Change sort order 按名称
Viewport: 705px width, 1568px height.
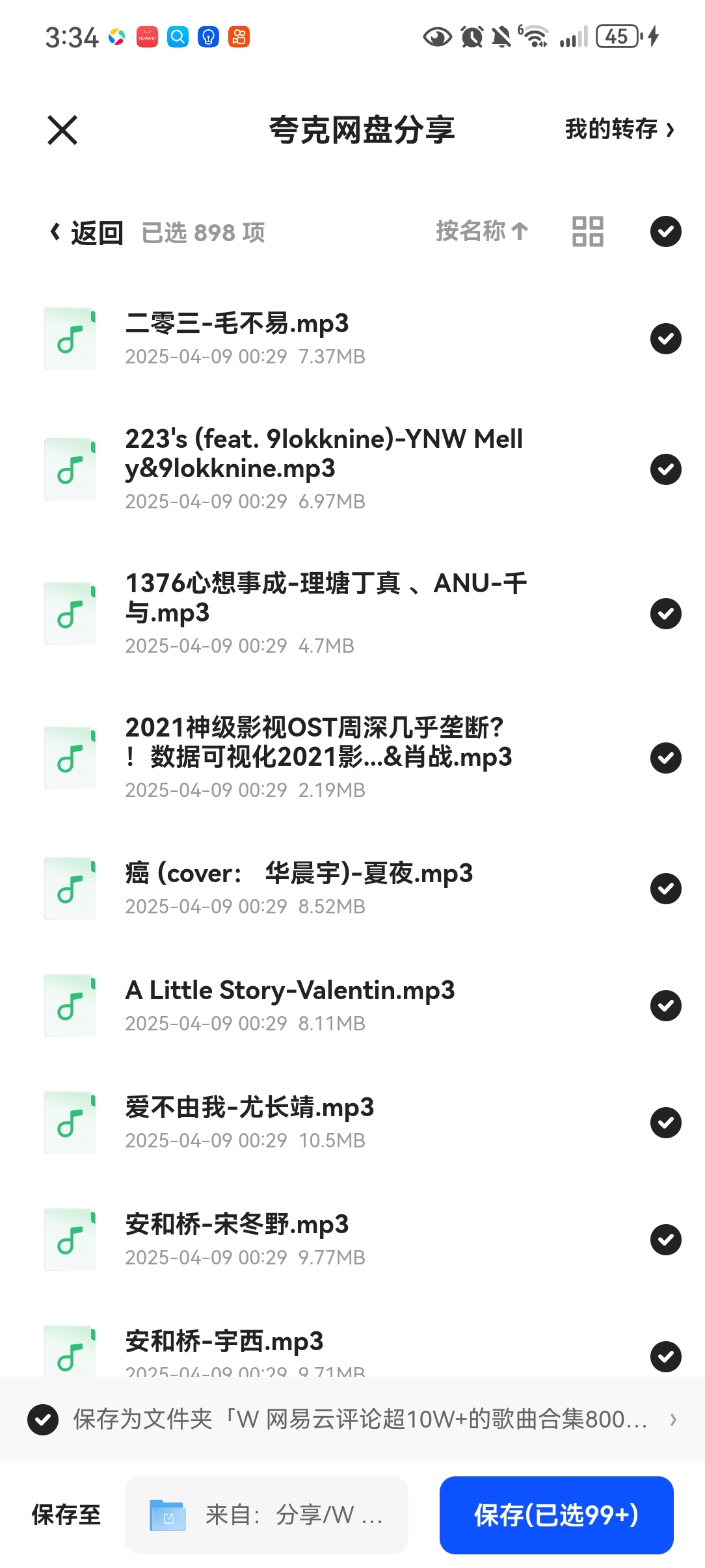point(481,231)
